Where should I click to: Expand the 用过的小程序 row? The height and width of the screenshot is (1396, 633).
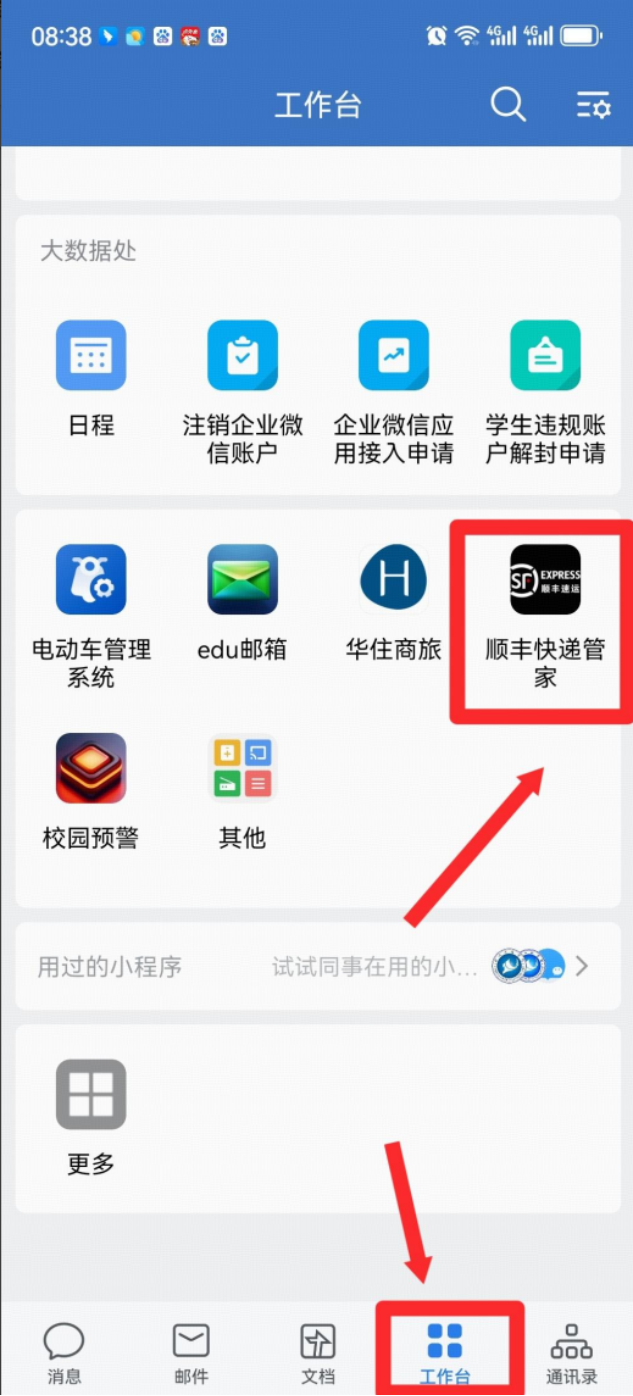318,966
